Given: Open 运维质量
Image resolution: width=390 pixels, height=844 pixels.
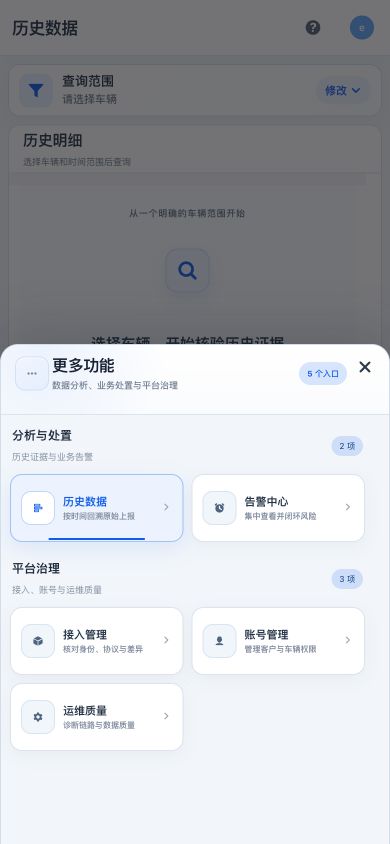Looking at the screenshot, I should tap(97, 717).
